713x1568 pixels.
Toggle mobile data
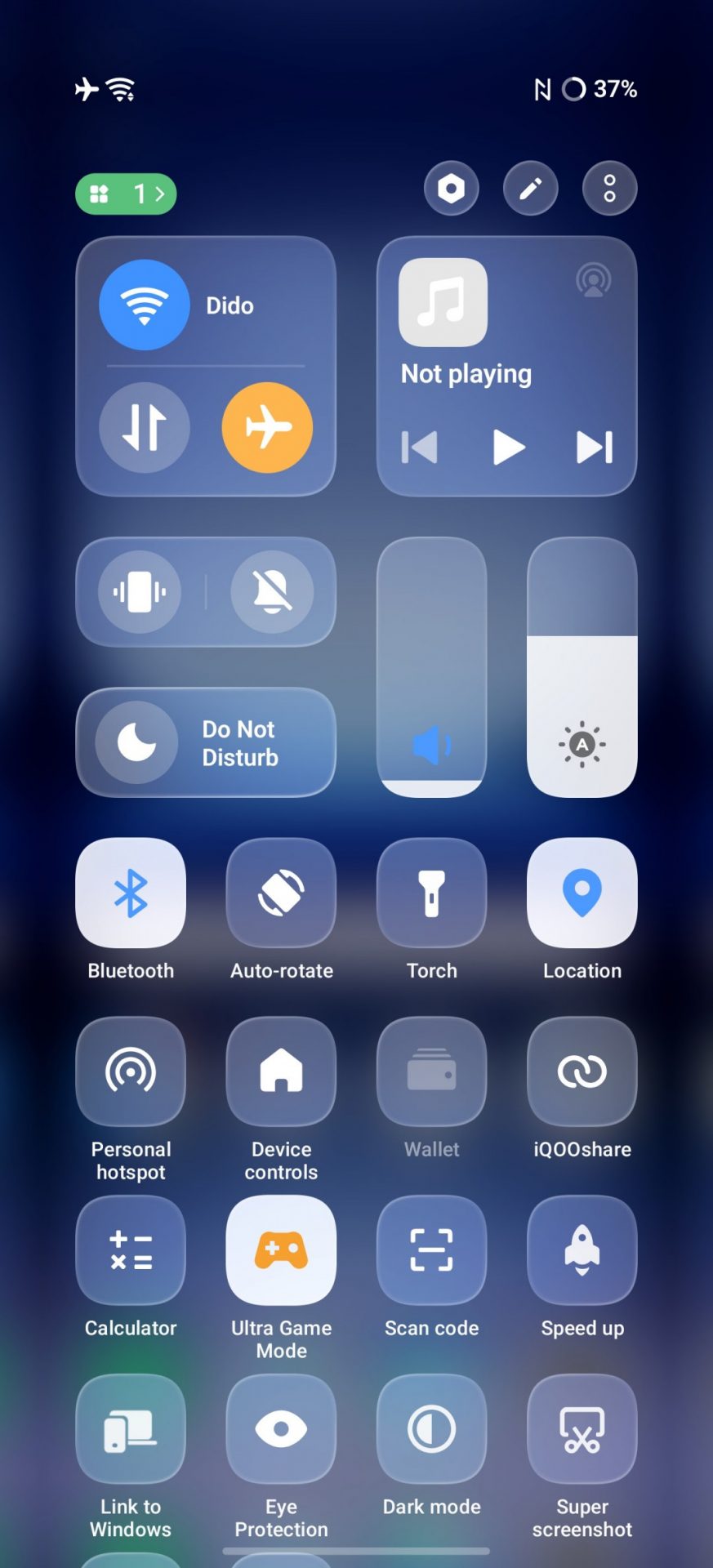tap(145, 427)
